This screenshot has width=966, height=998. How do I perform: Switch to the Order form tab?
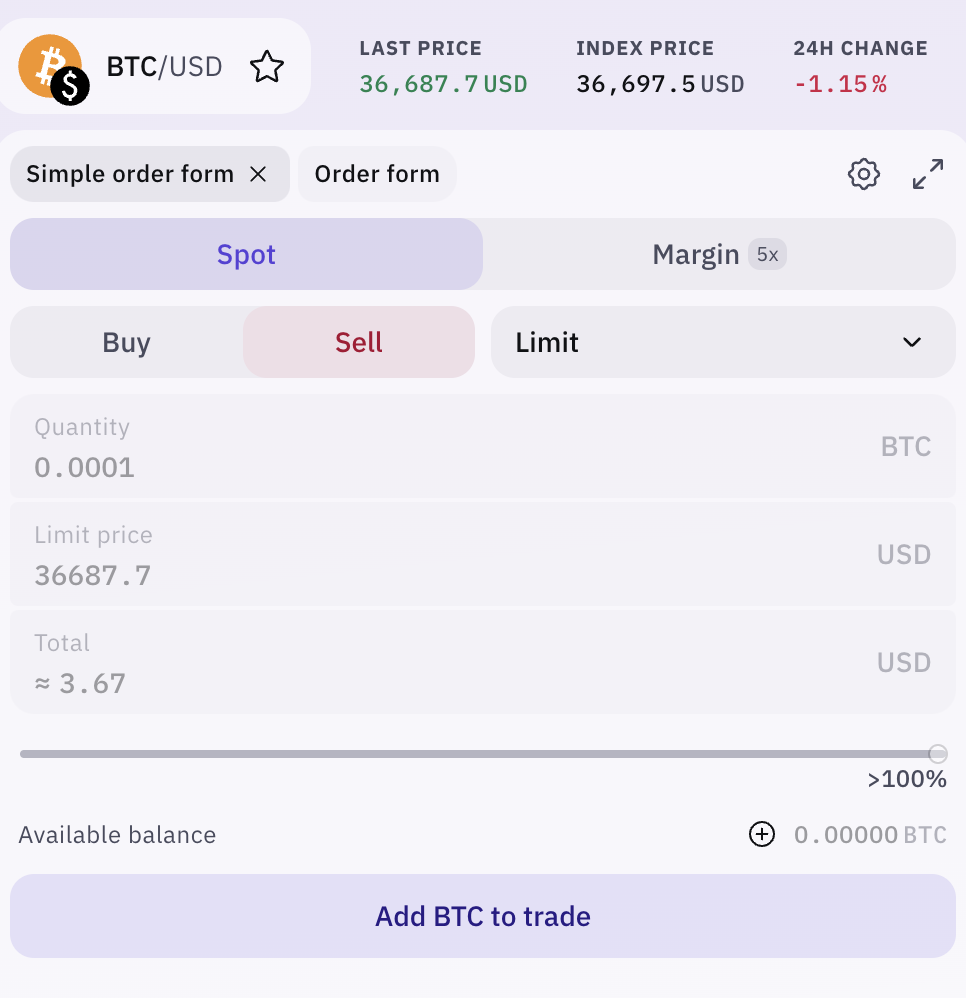click(377, 173)
